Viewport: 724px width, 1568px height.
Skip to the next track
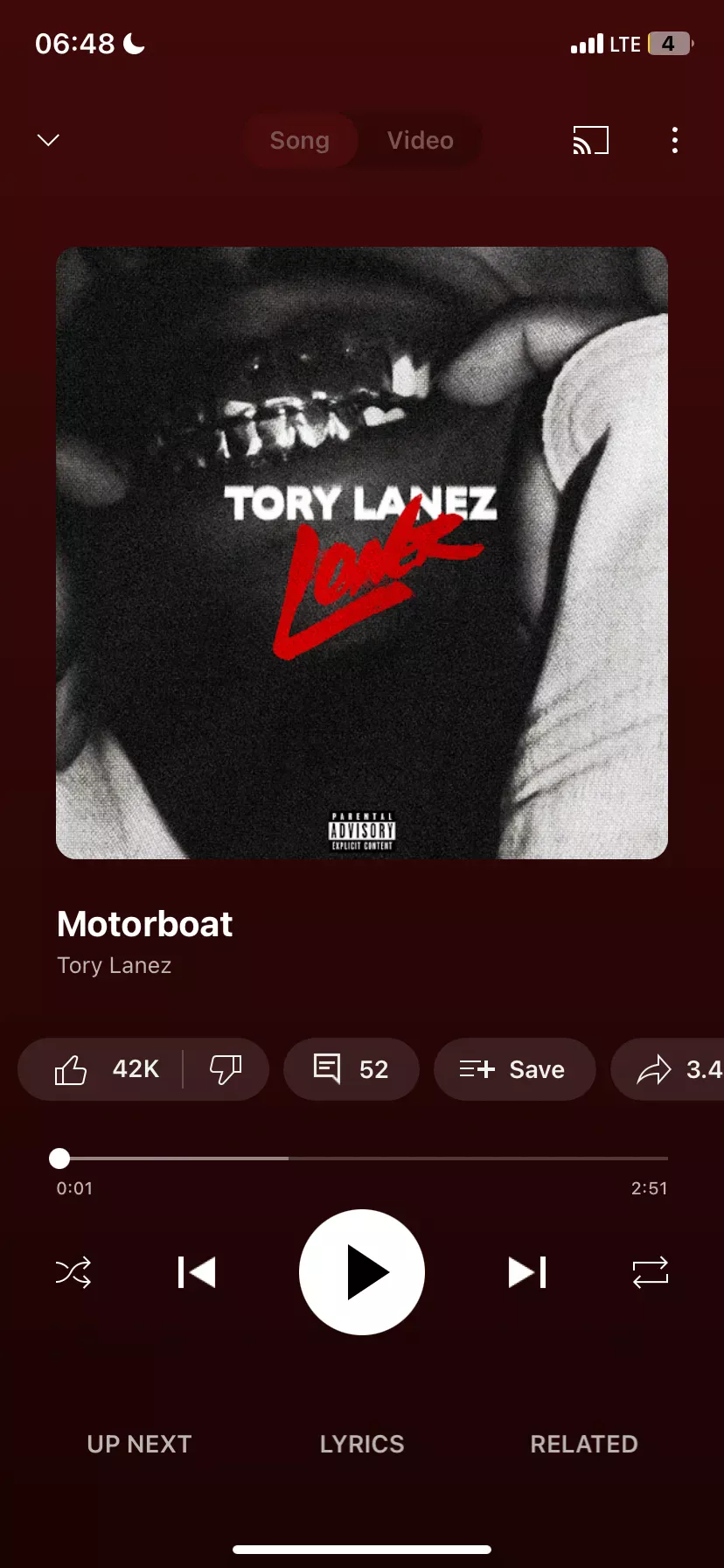(x=527, y=1272)
